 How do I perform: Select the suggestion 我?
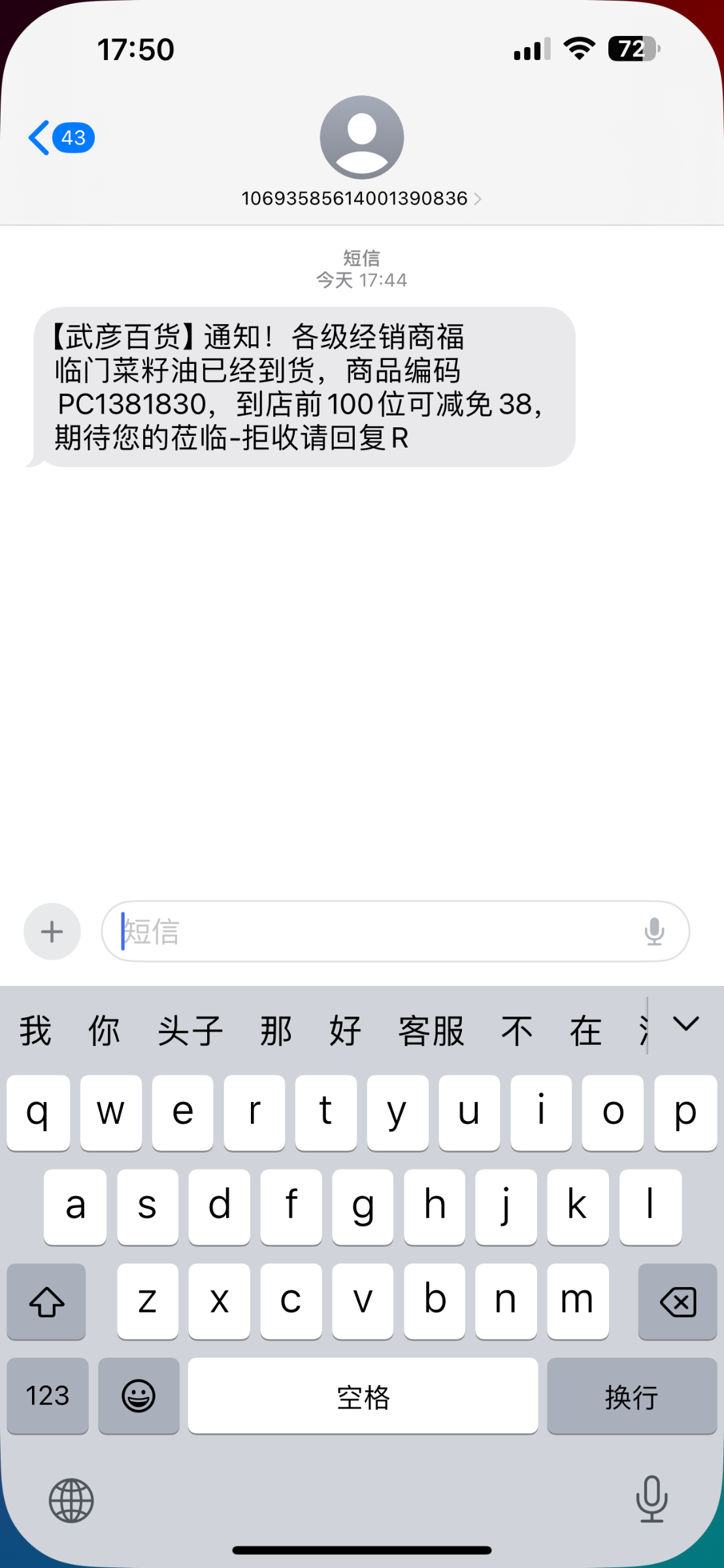pos(35,1031)
